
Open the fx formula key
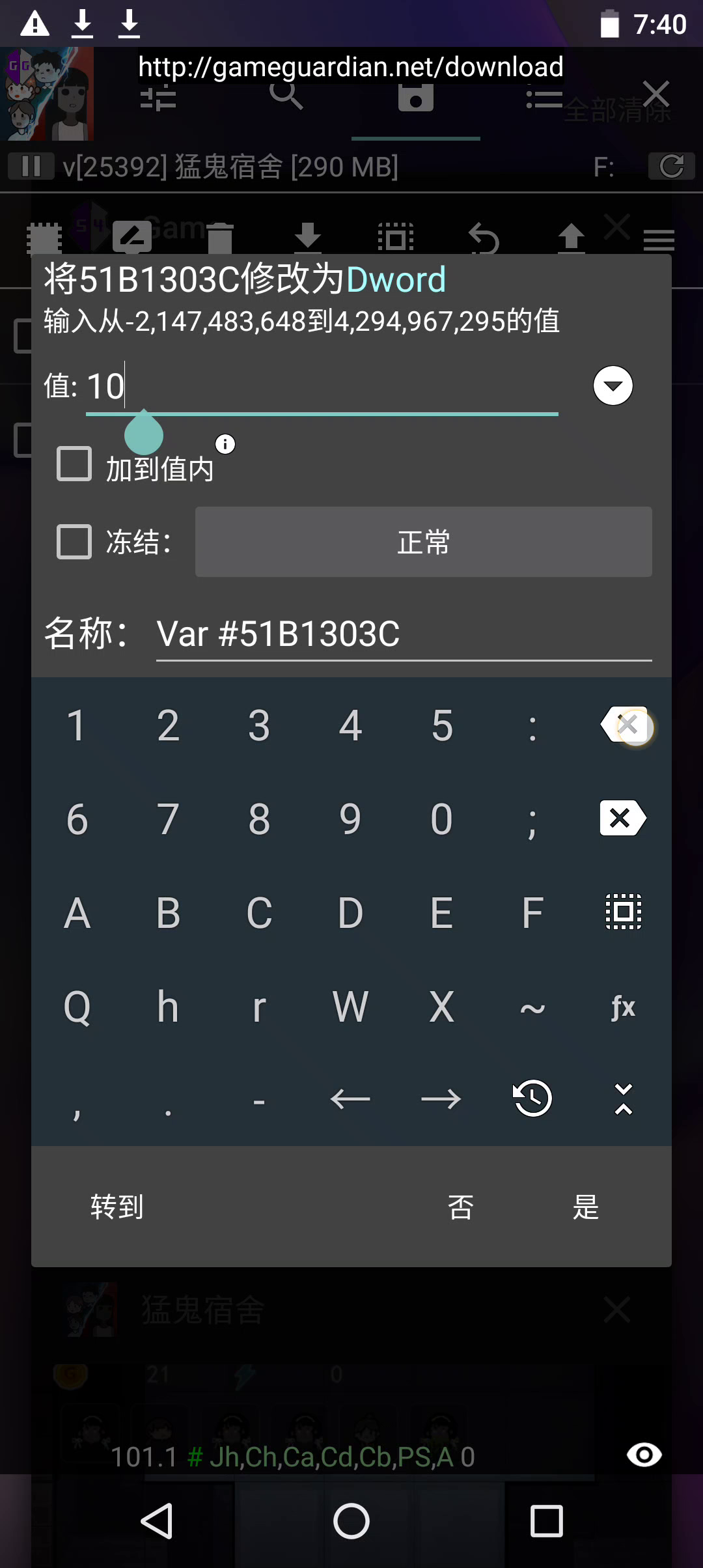624,1006
